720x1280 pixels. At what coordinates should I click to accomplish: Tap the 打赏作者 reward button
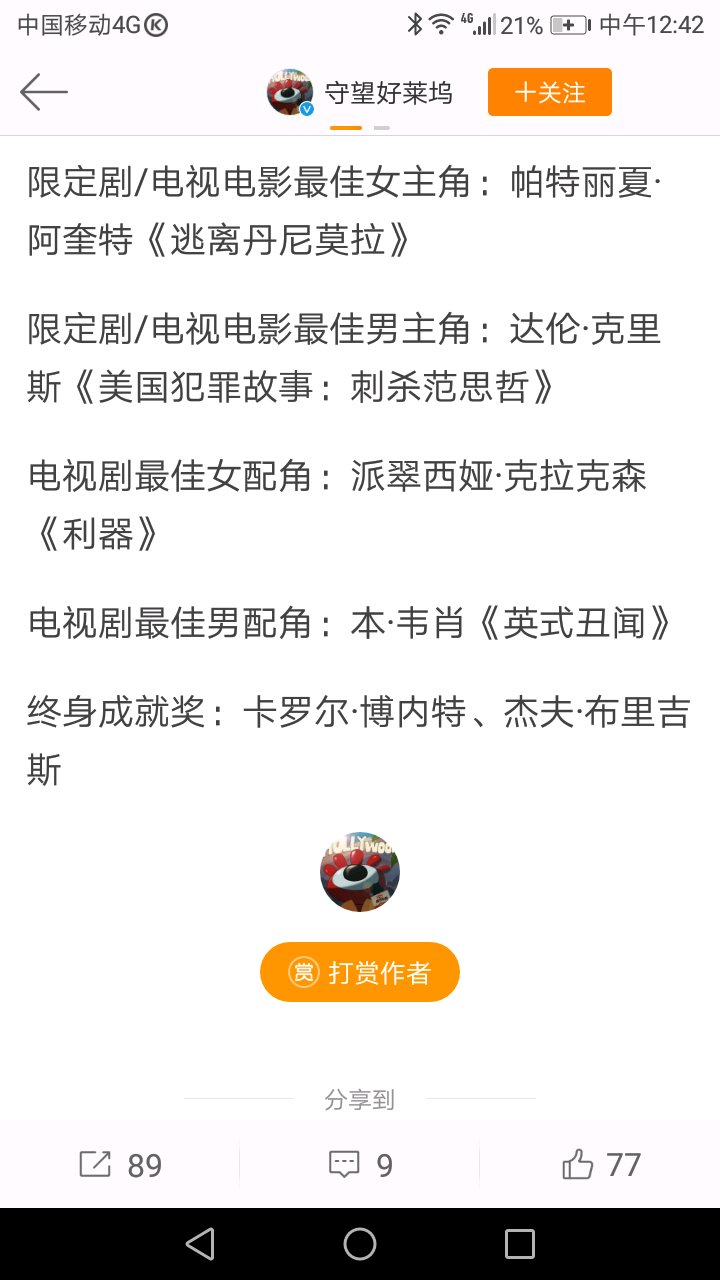click(360, 972)
